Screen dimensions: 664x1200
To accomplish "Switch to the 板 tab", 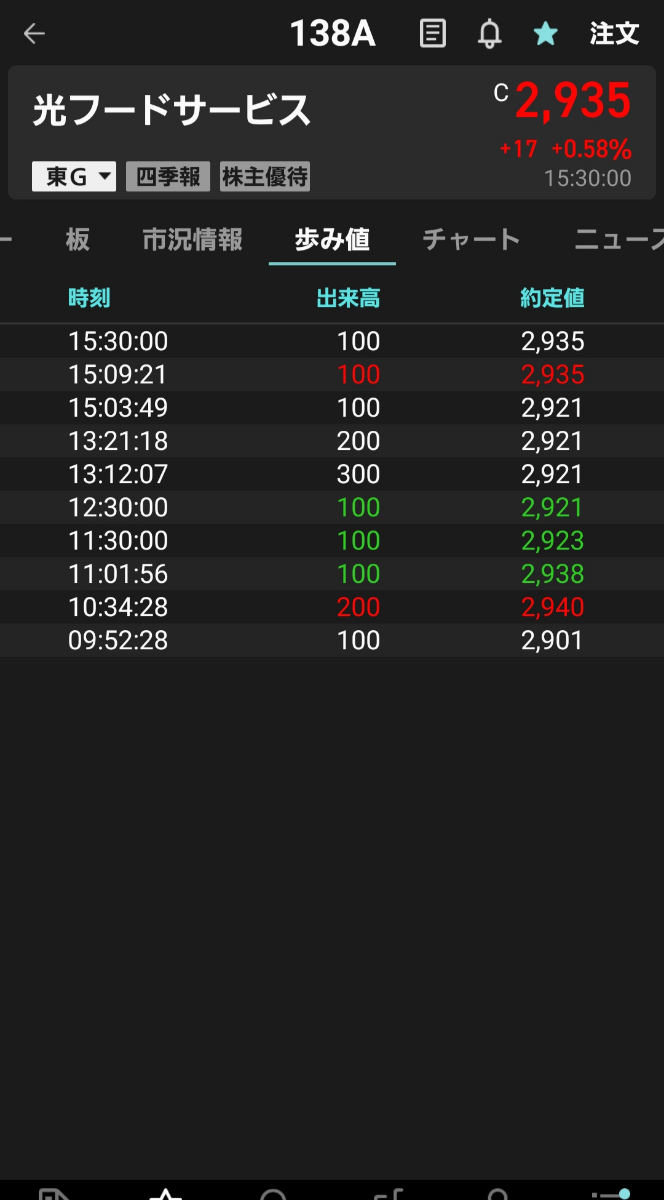I will pos(78,240).
